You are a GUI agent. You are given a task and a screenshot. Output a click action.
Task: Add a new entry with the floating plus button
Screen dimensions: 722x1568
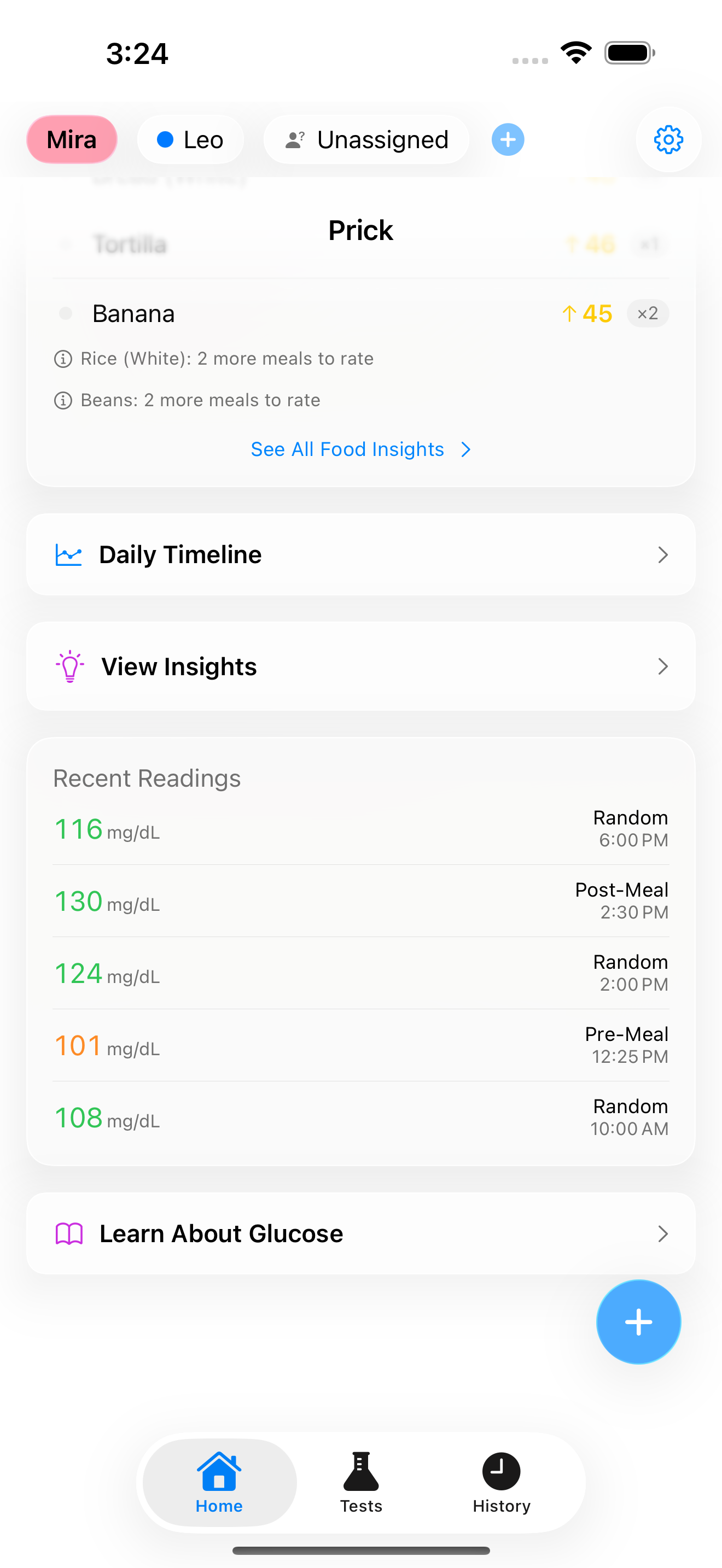coord(638,1322)
